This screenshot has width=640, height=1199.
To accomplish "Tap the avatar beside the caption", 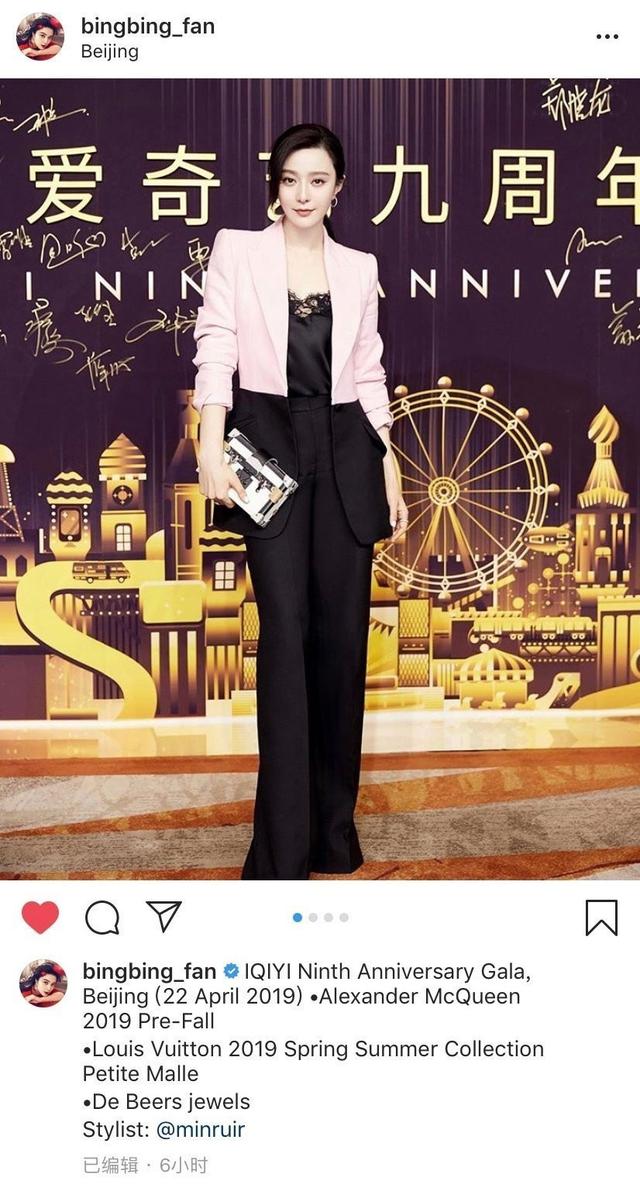I will click(43, 983).
